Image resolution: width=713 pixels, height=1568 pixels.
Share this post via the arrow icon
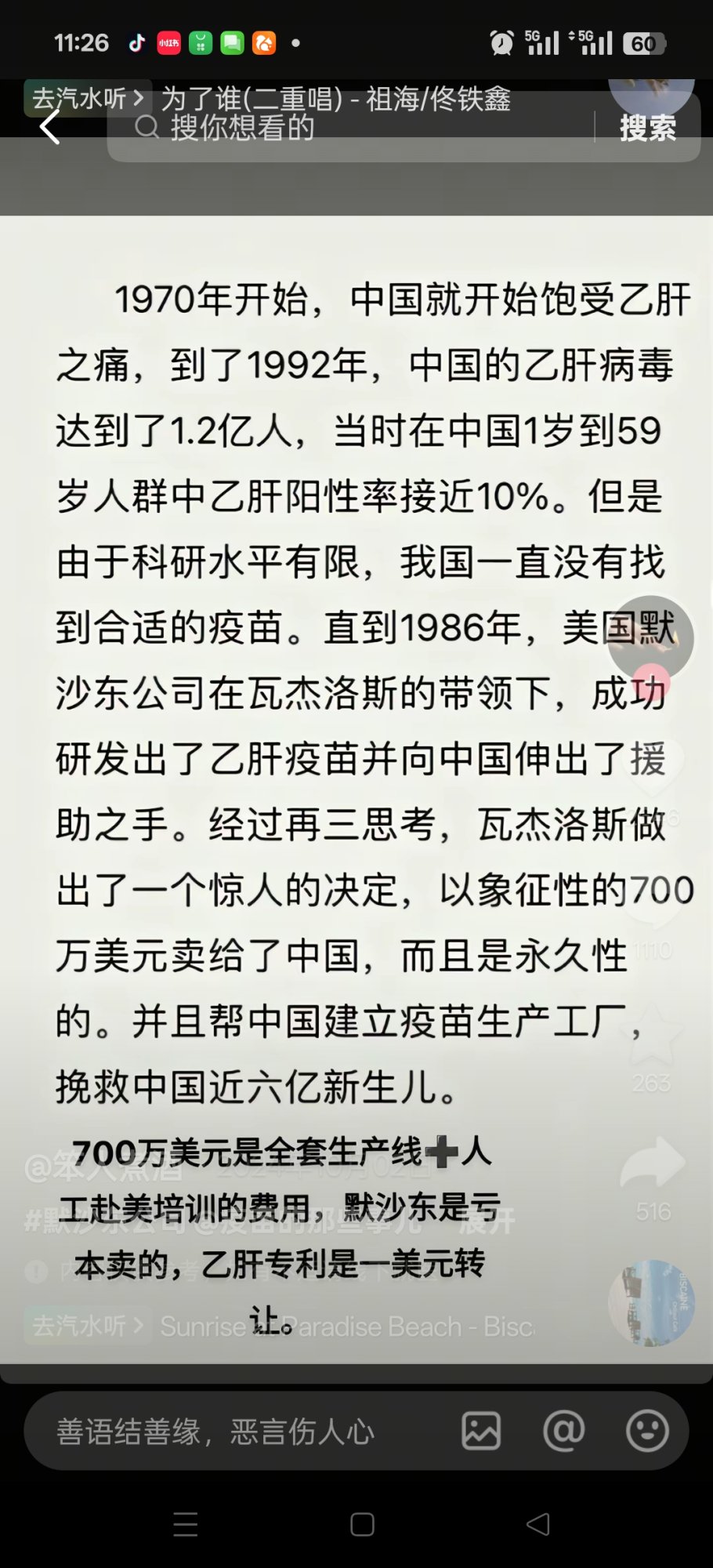652,1162
